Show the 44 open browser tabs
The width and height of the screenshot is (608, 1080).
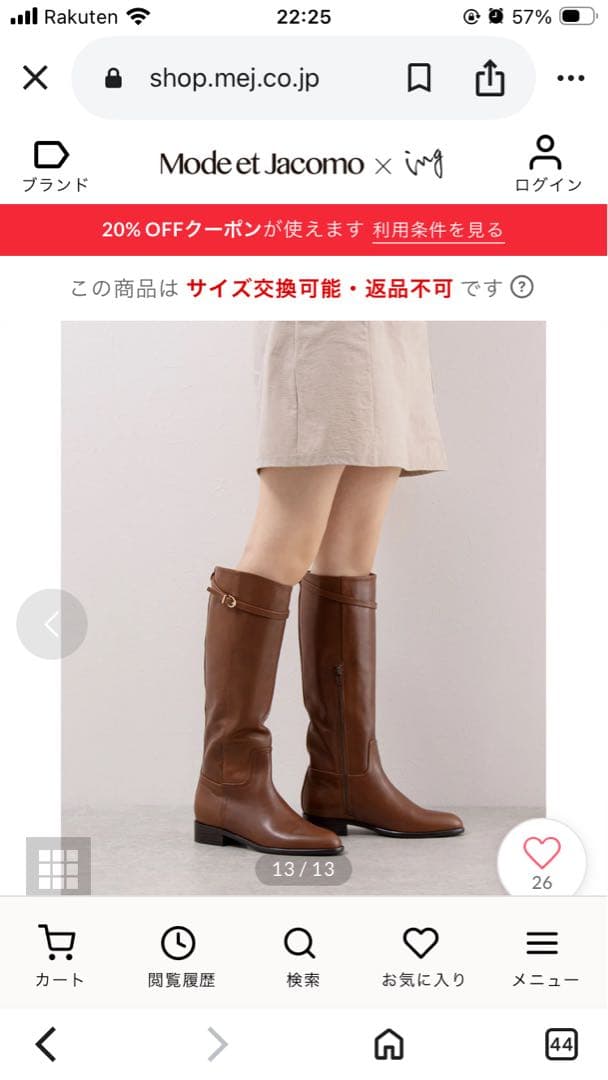tap(561, 1044)
